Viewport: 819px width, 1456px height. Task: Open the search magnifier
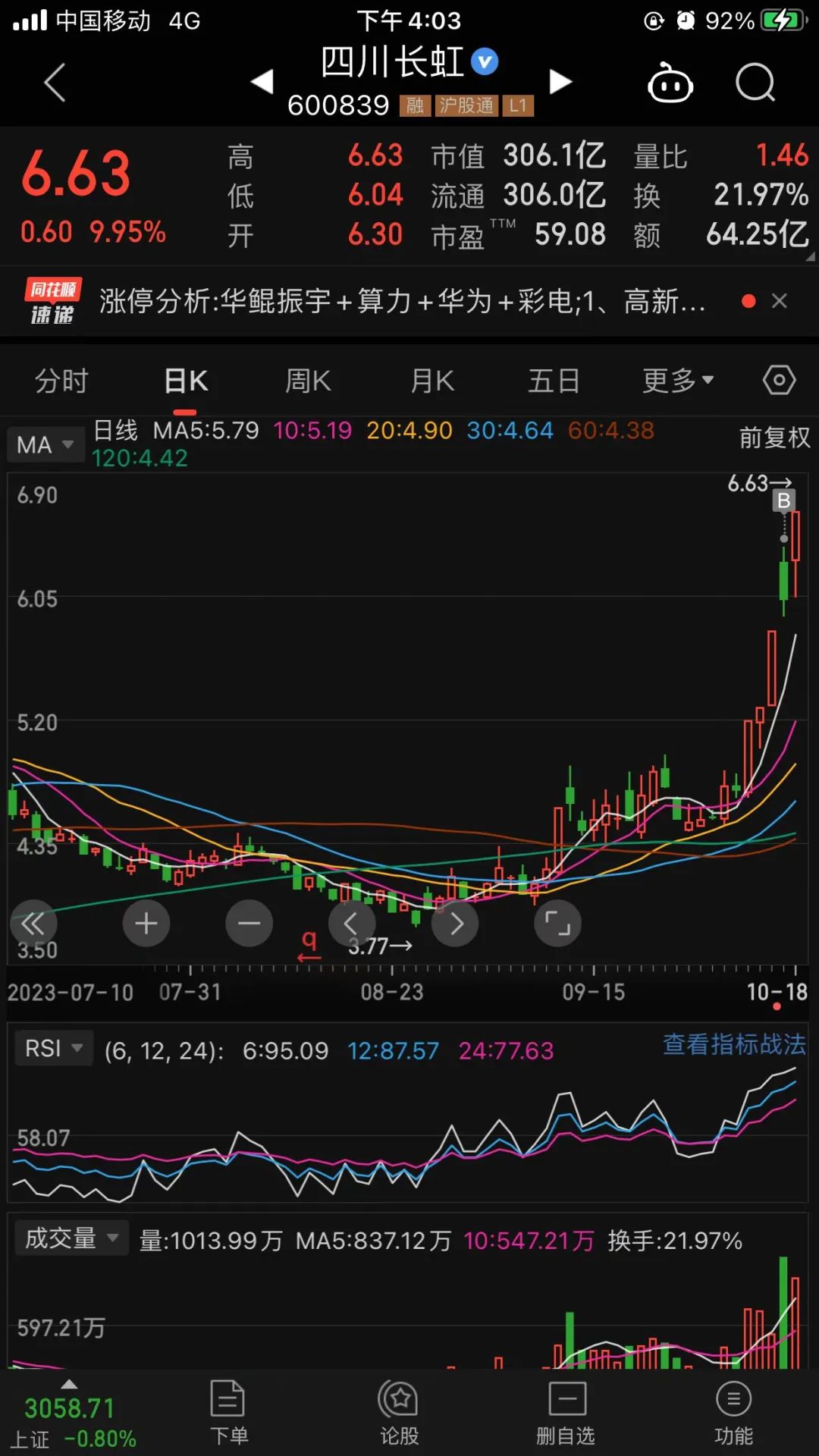click(755, 82)
